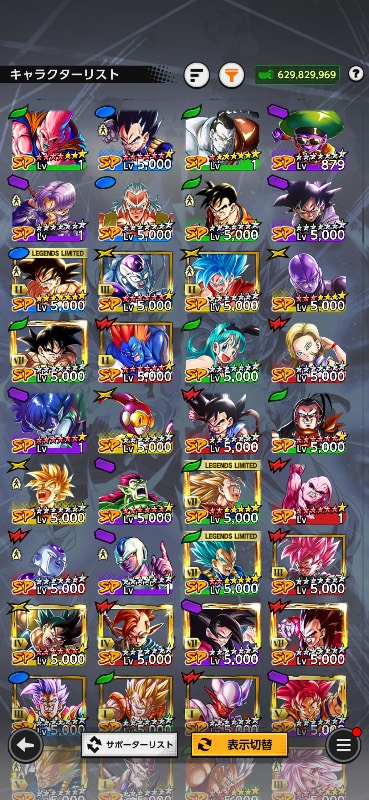369x800 pixels.
Task: Open the teal-haired Bulma character card
Action: click(x=223, y=352)
